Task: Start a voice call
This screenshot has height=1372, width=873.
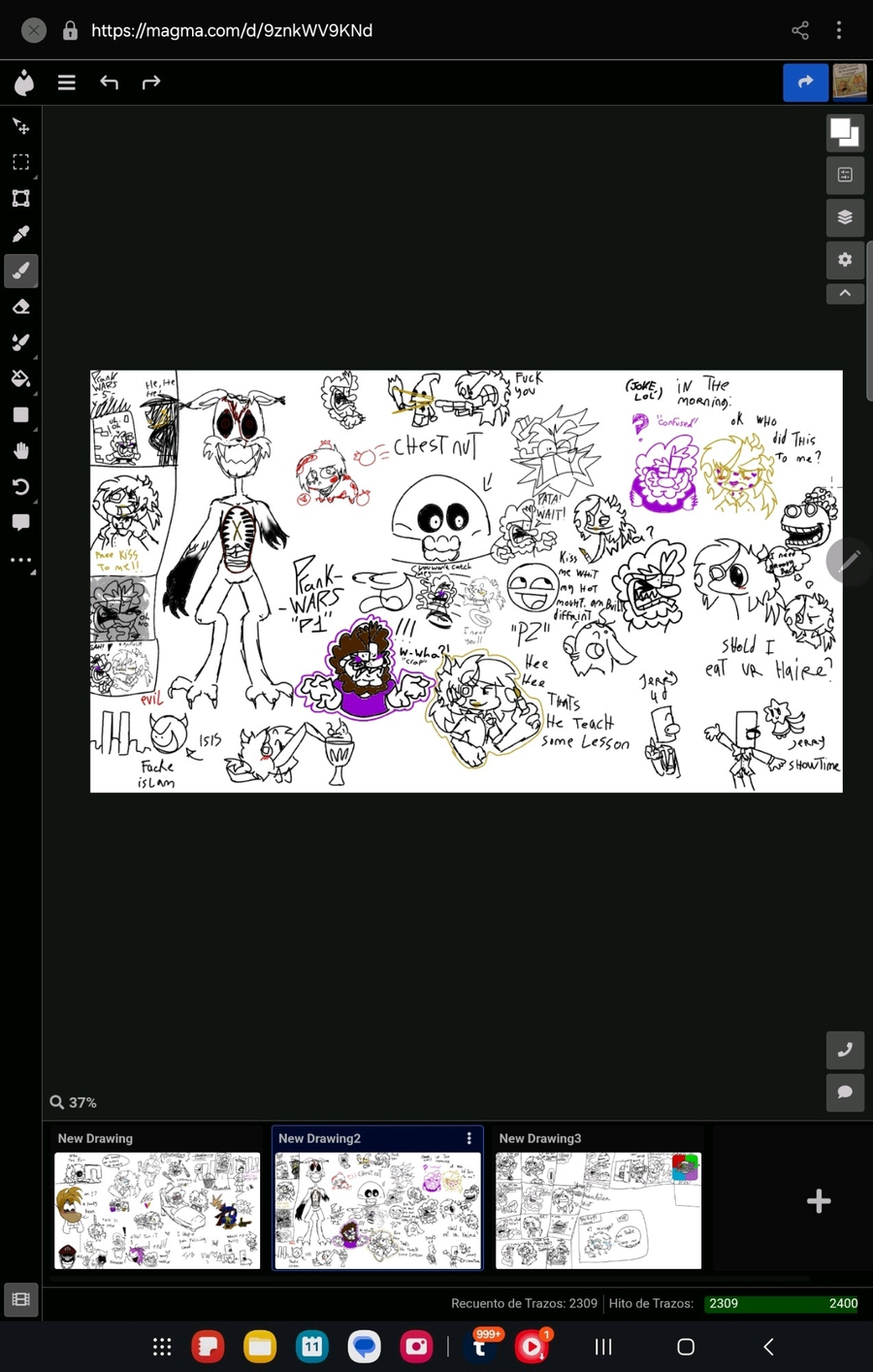Action: coord(845,1050)
